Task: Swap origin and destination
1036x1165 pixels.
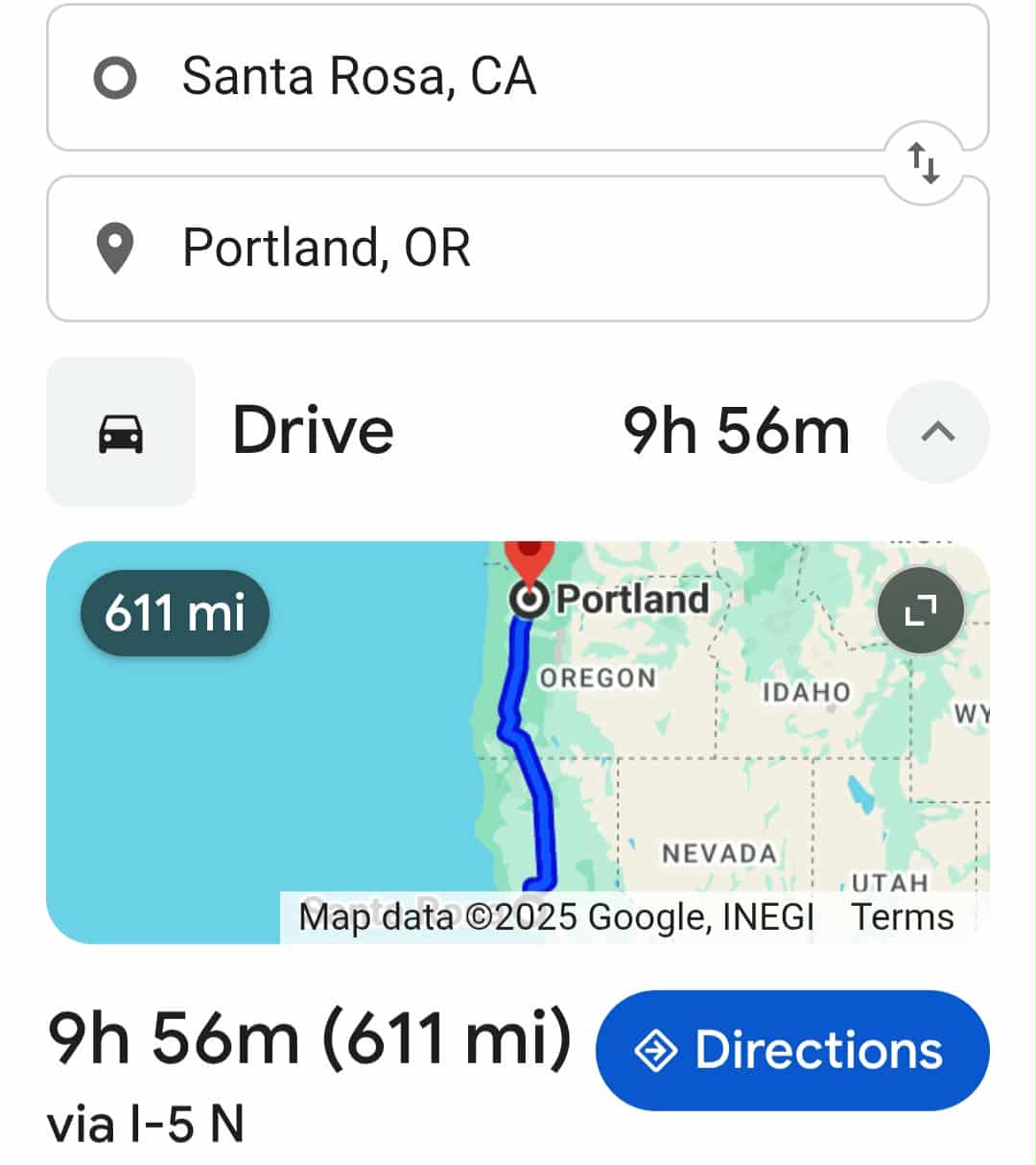Action: (924, 163)
